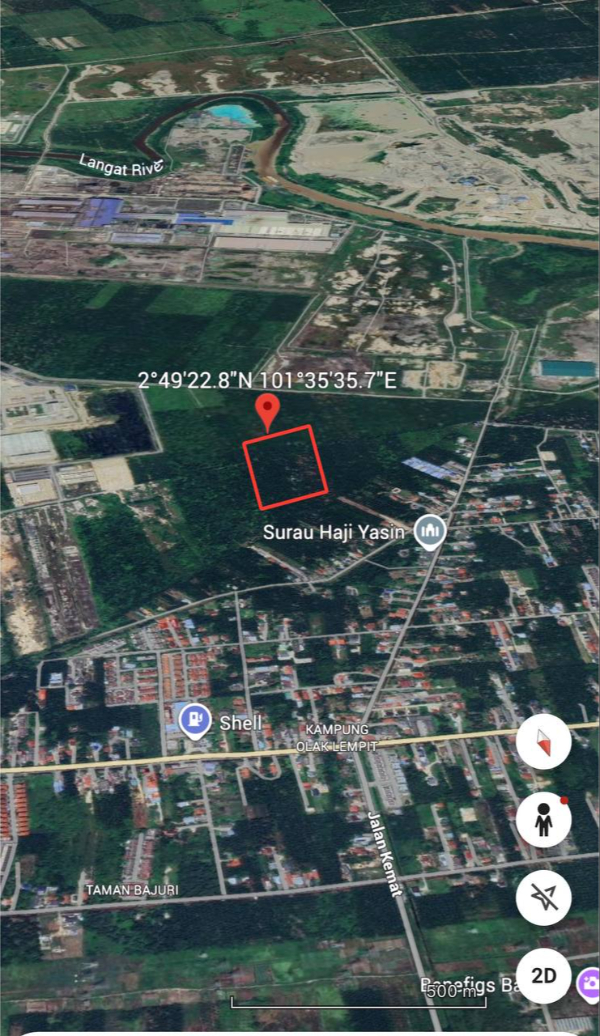Switch the map to 2D view

point(544,975)
